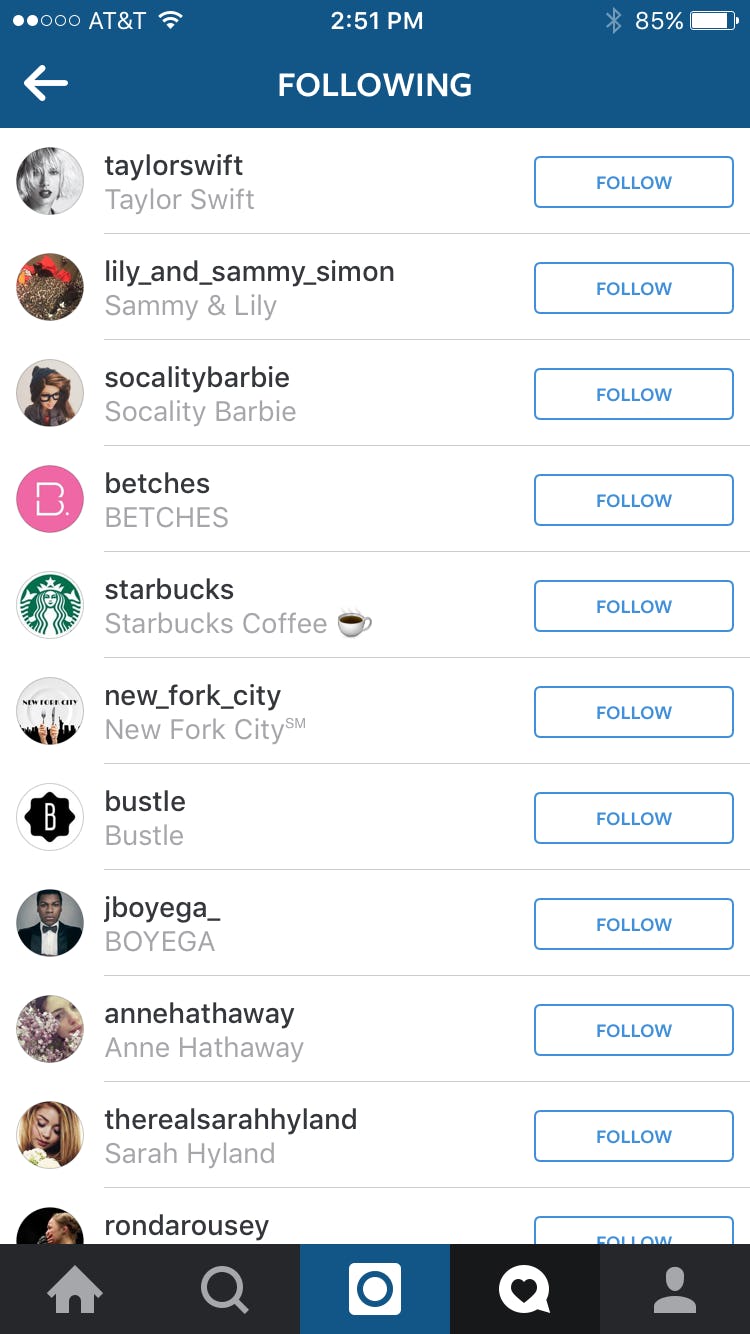Follow the betches account
Image resolution: width=750 pixels, height=1334 pixels.
pyautogui.click(x=633, y=500)
